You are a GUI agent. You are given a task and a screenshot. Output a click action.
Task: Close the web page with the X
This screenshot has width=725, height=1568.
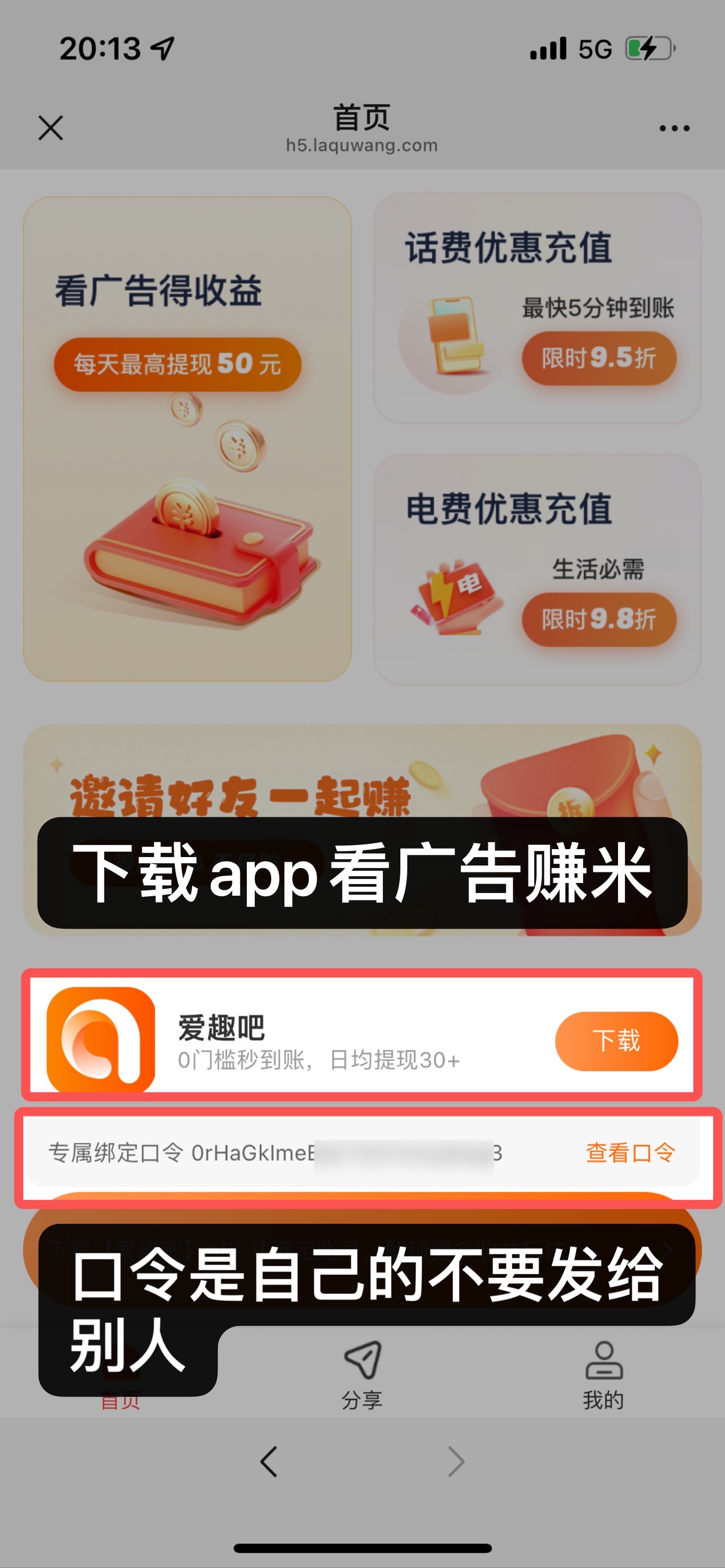pos(50,128)
